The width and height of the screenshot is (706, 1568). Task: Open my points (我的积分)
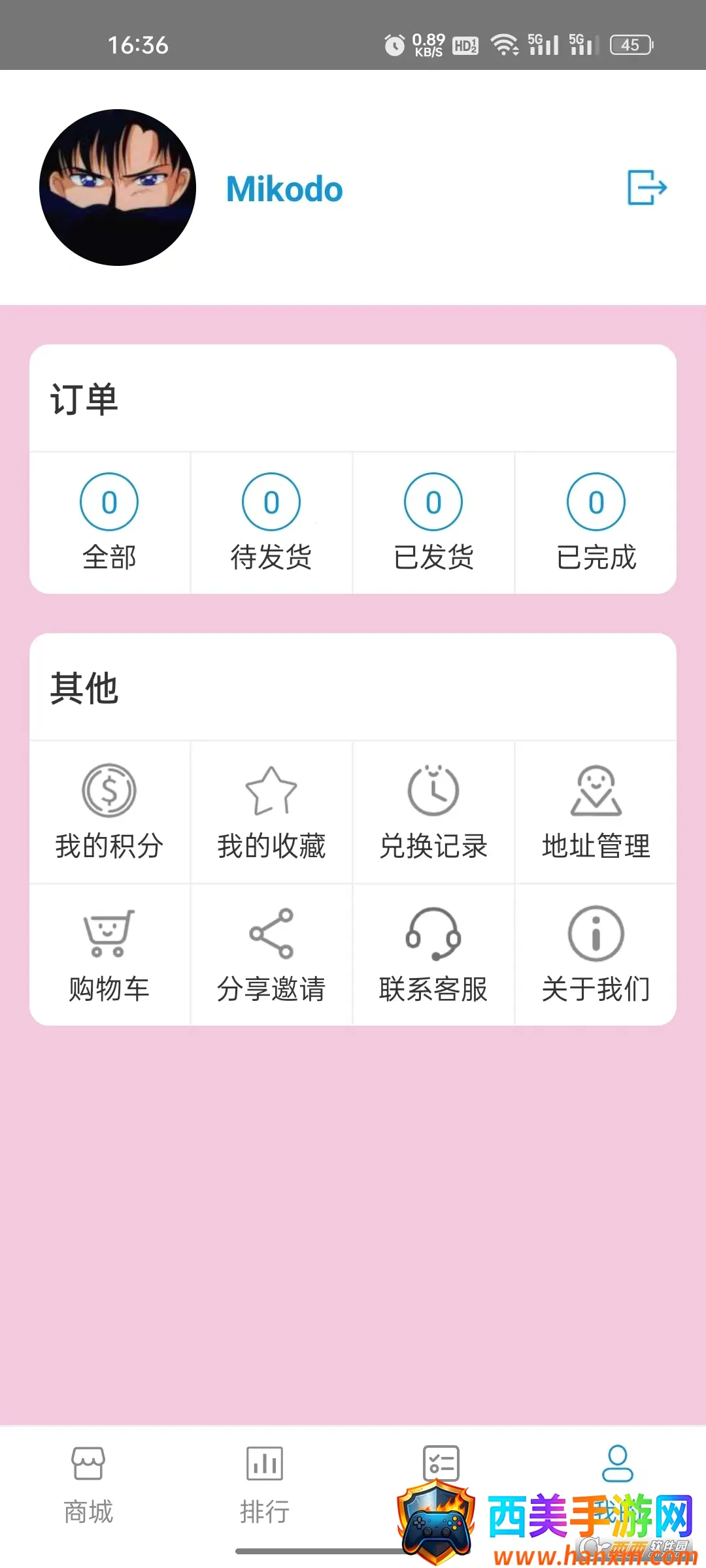tap(109, 812)
